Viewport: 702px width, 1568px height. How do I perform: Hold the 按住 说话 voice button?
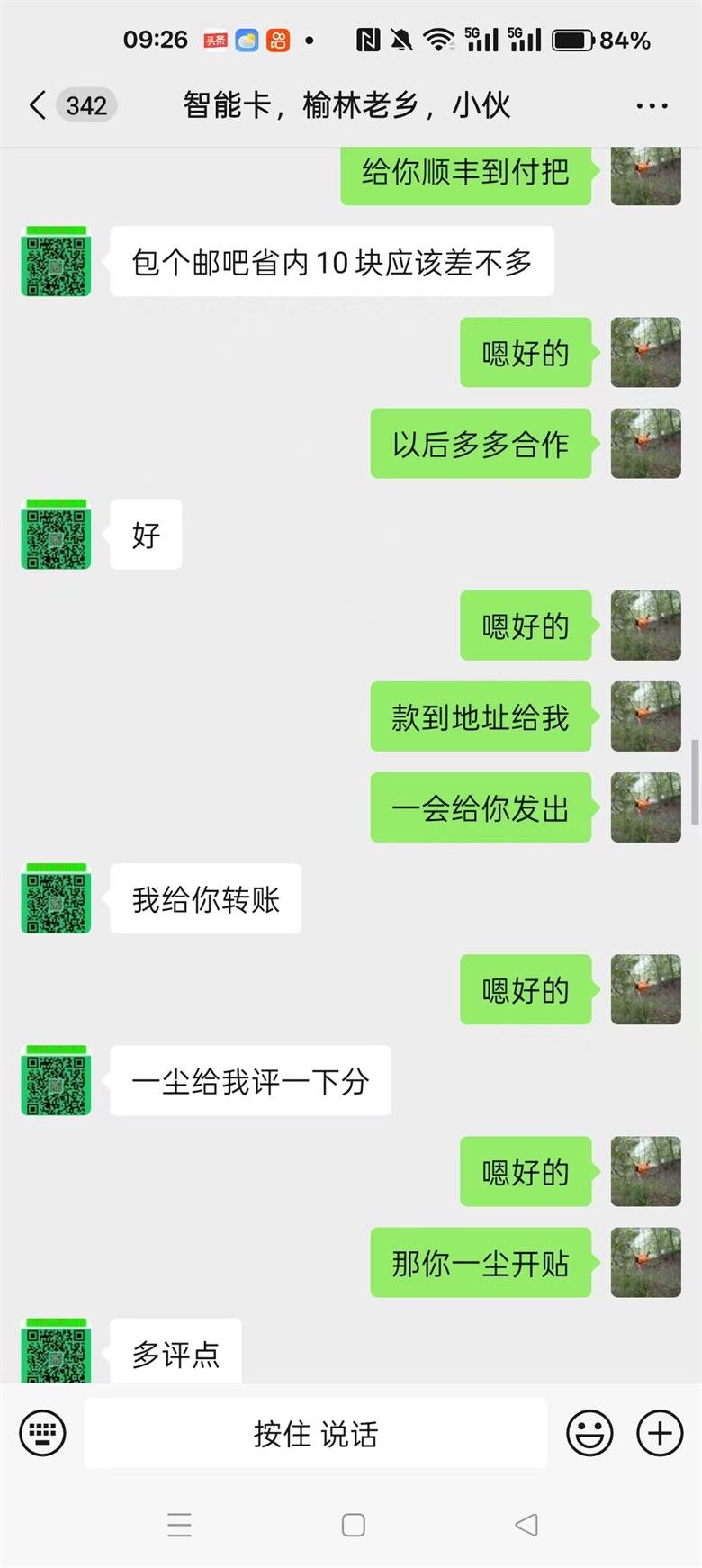coord(316,1433)
